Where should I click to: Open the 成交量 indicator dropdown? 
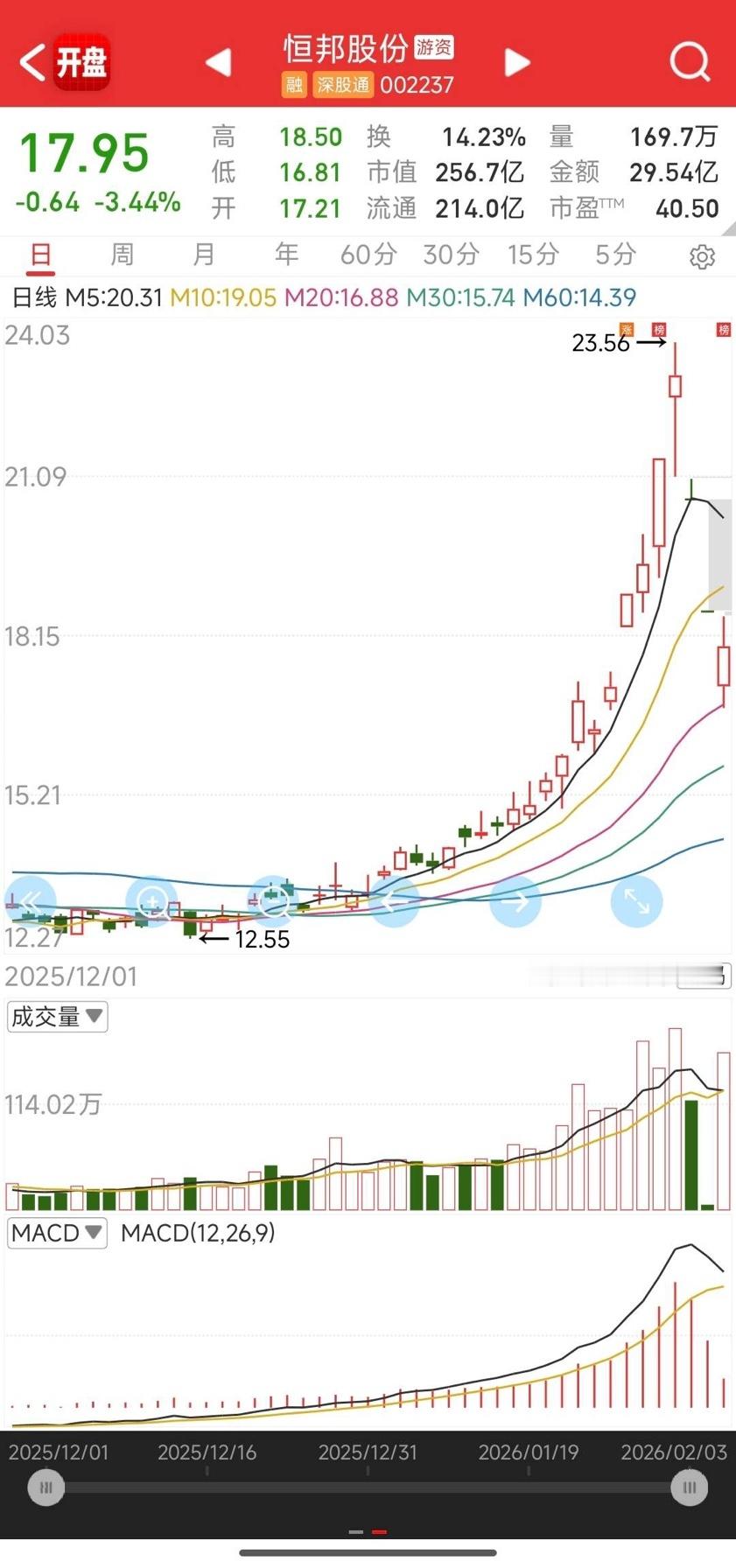pos(56,1016)
